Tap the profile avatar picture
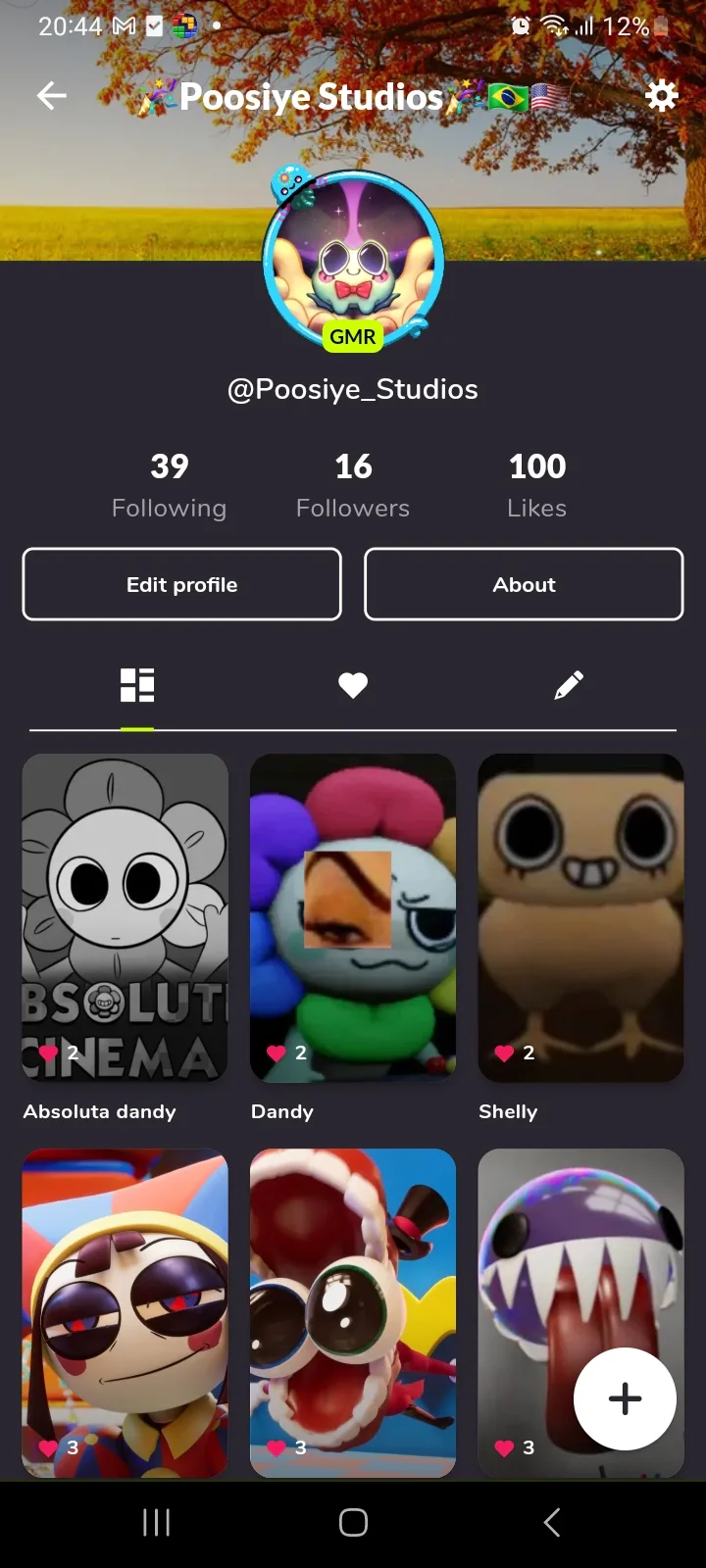The height and width of the screenshot is (1568, 706). click(353, 260)
